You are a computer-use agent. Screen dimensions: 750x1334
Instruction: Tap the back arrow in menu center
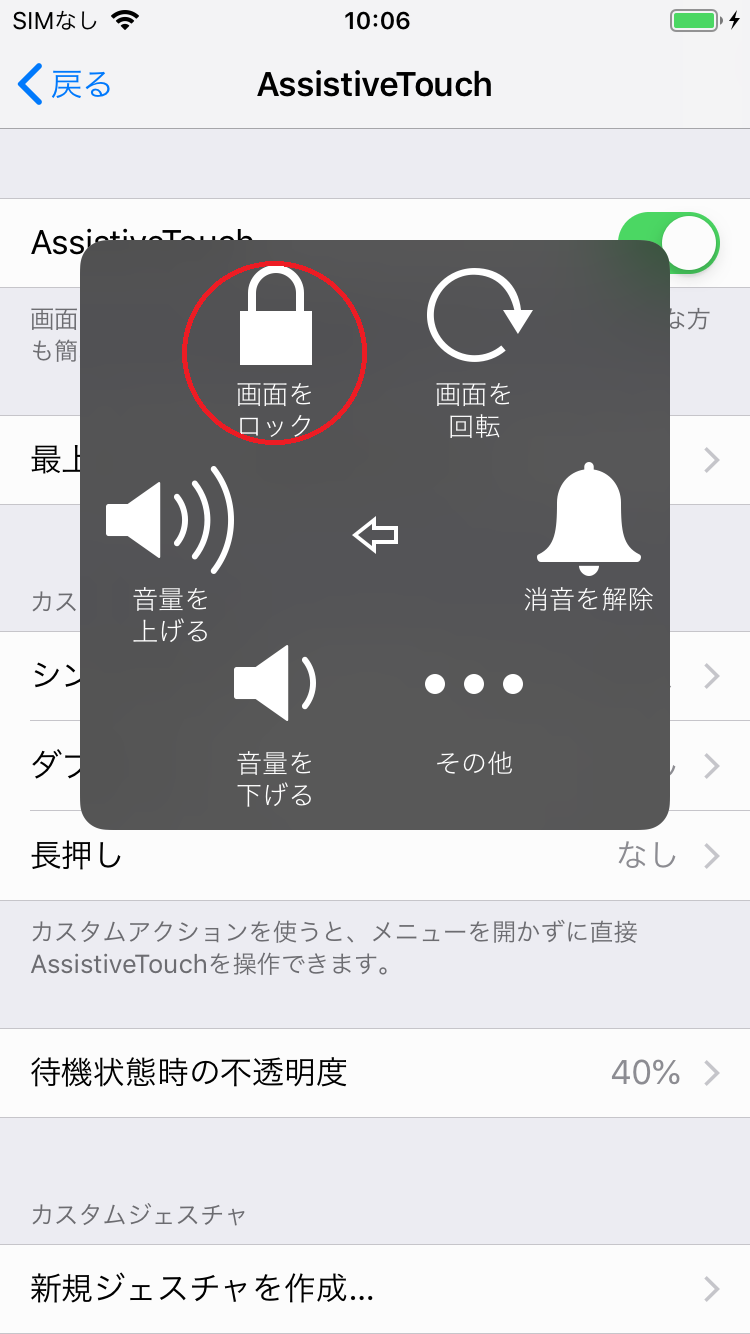(376, 536)
